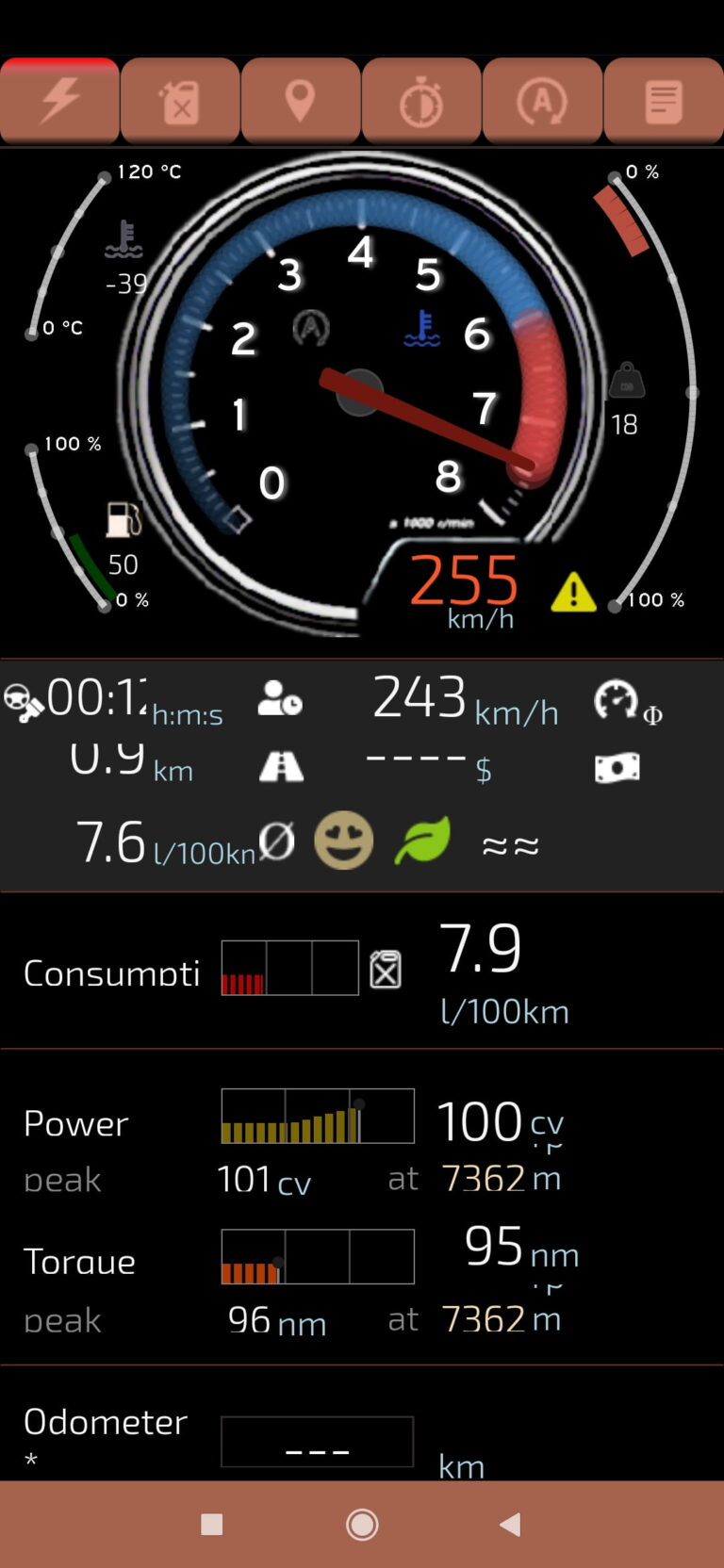This screenshot has width=724, height=1568.
Task: Select the lightning bolt toolbar icon
Action: [x=59, y=100]
